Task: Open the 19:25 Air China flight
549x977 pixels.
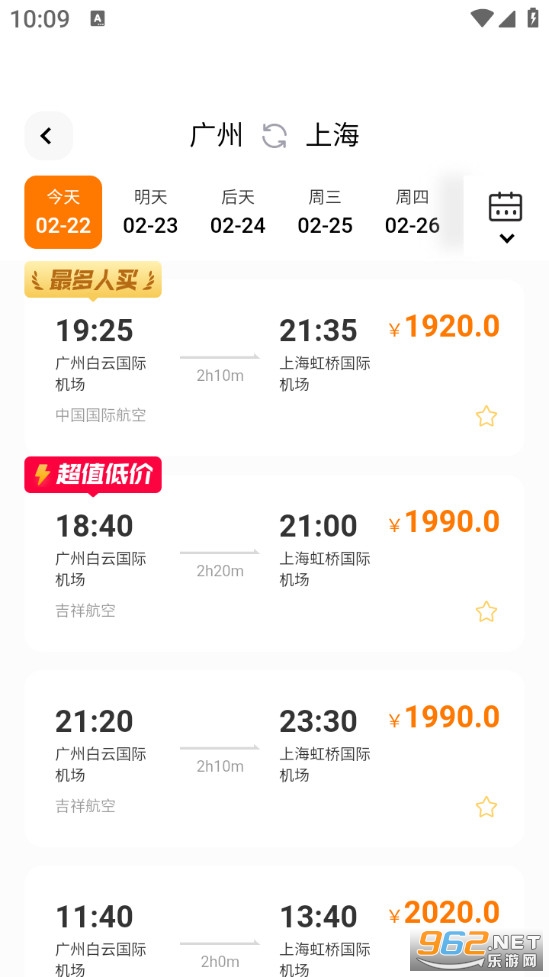Action: [x=274, y=368]
